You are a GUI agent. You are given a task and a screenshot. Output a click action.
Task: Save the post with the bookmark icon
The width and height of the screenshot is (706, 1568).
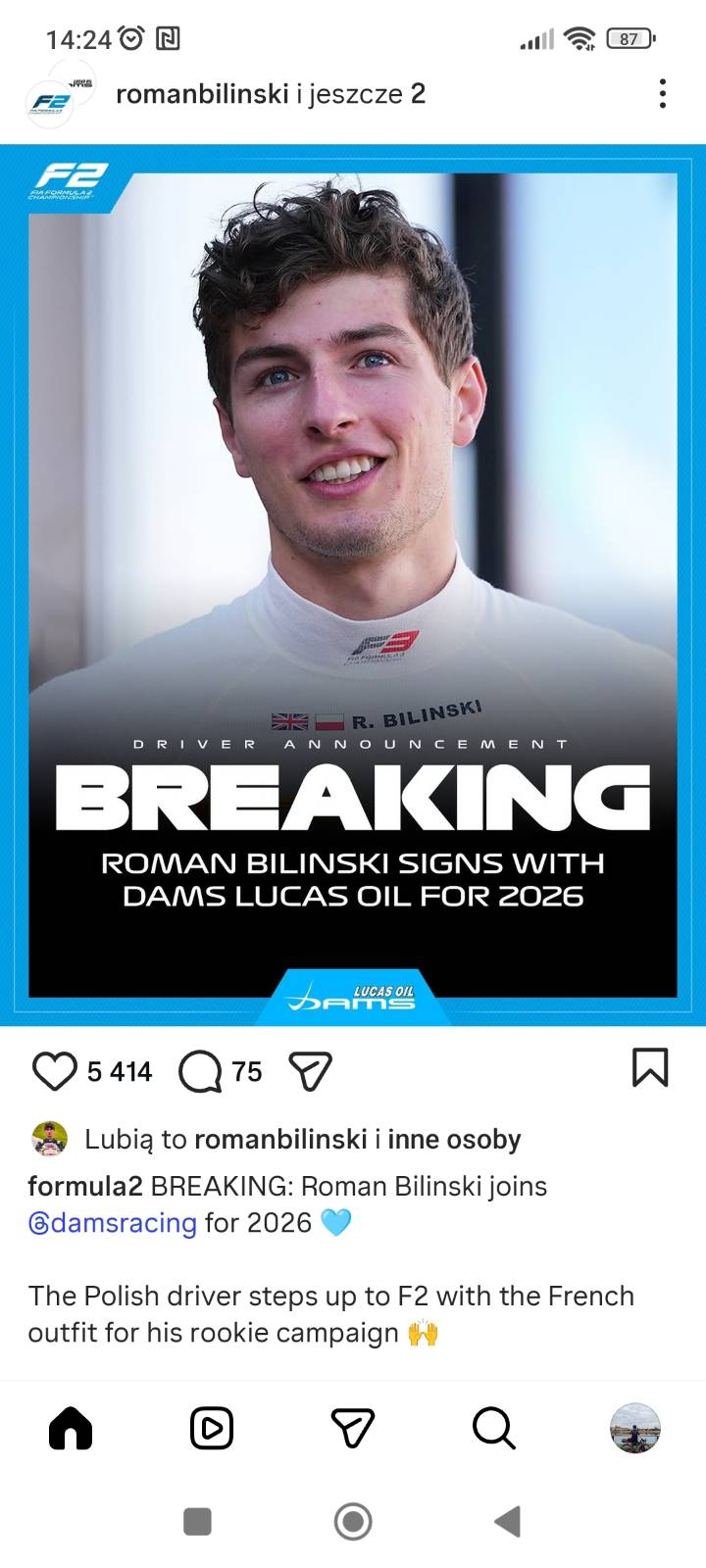650,1068
